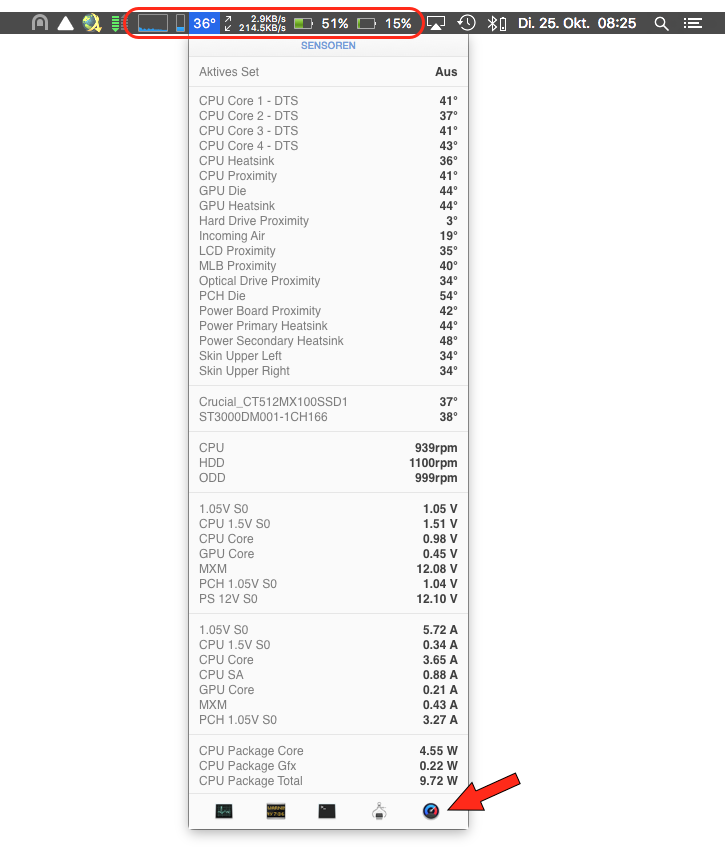The height and width of the screenshot is (852, 725).
Task: Launch Activity Monitor from the bottom bar
Action: coord(225,811)
